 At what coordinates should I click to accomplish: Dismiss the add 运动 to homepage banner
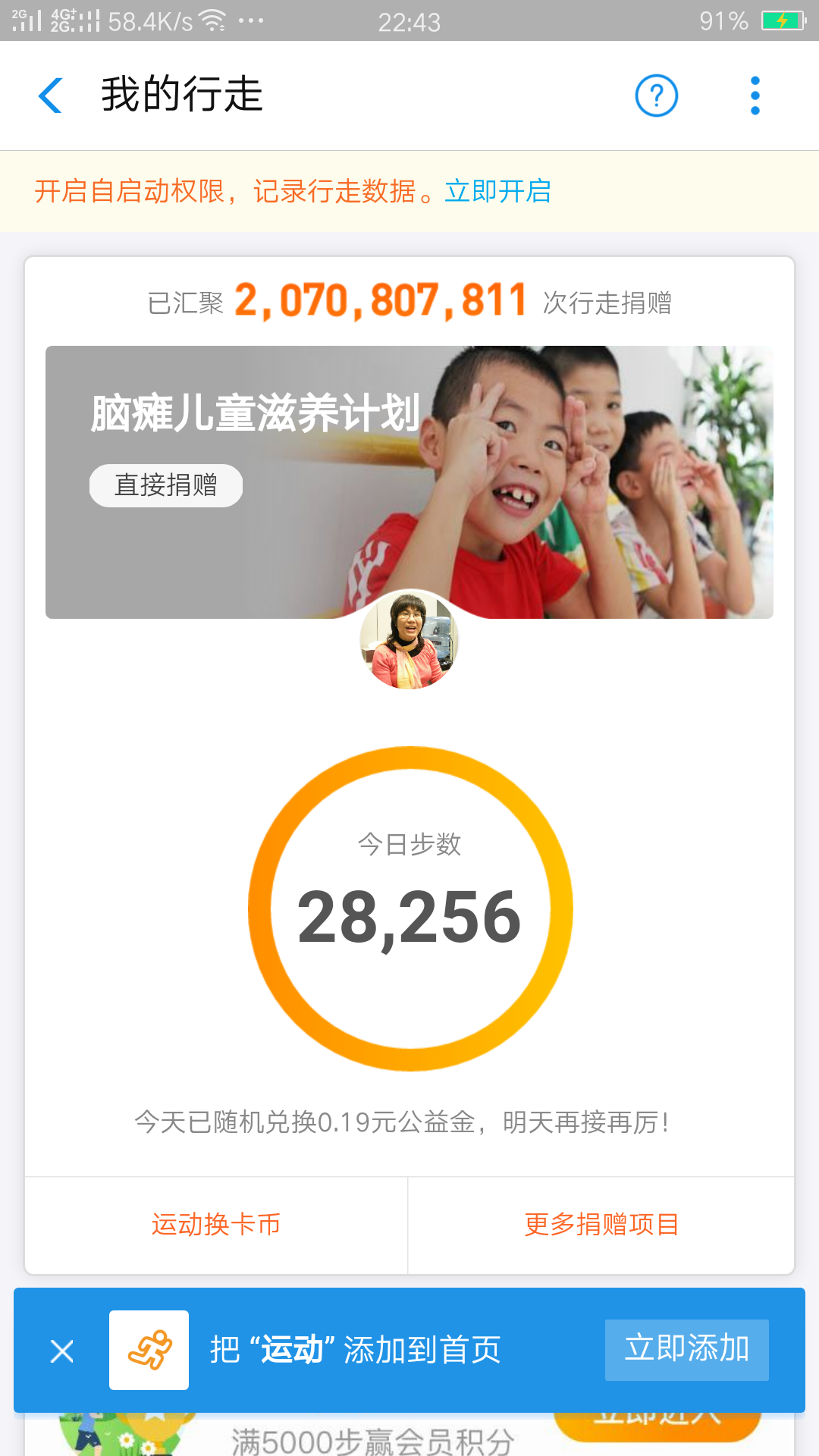pos(62,1351)
